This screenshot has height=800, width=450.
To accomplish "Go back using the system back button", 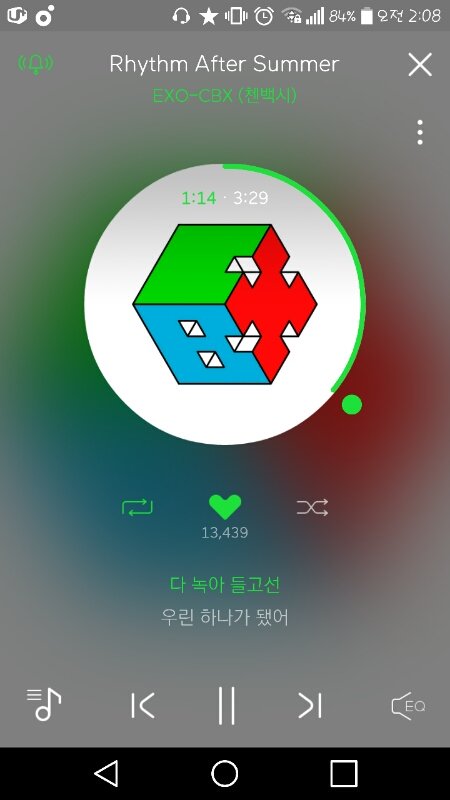I will point(107,773).
